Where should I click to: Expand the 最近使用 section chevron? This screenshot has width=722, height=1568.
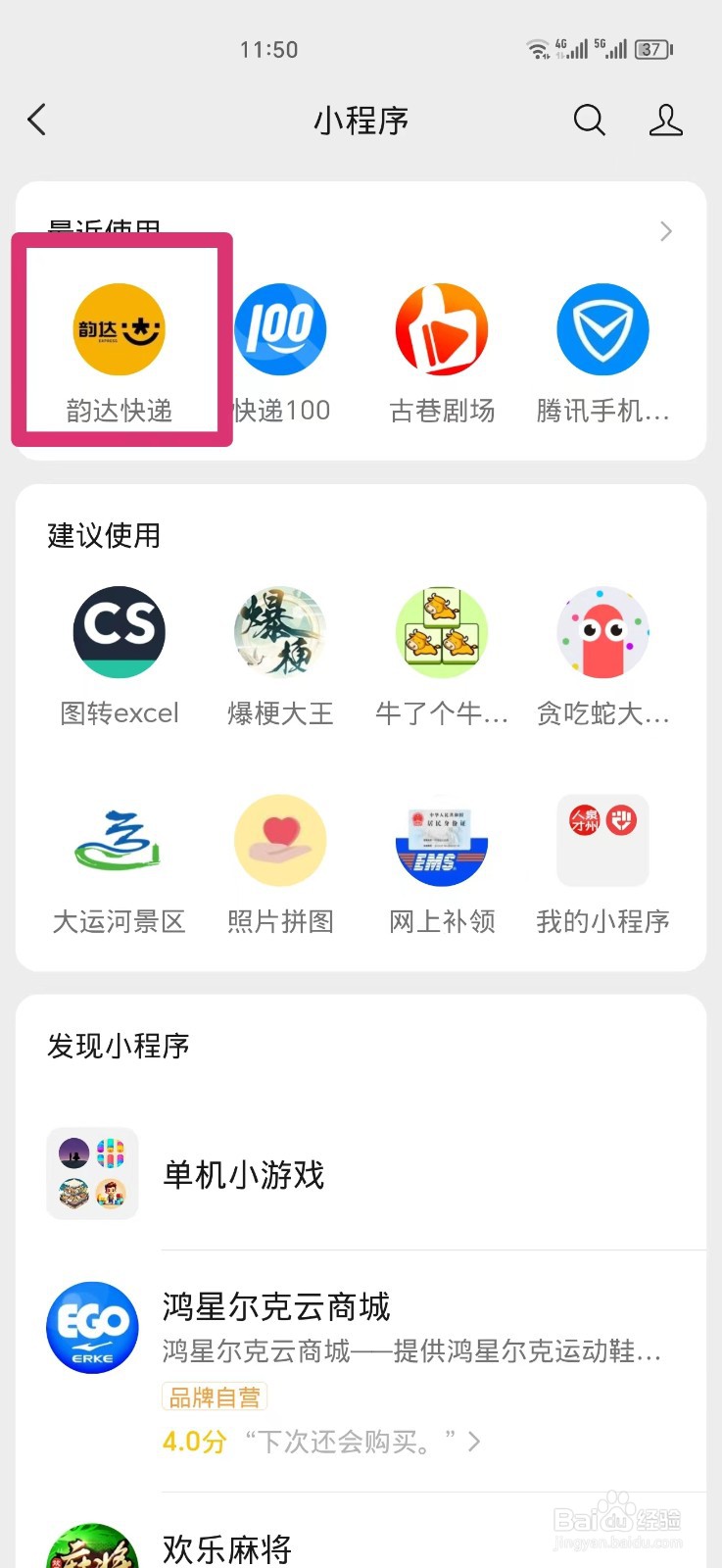tap(666, 231)
